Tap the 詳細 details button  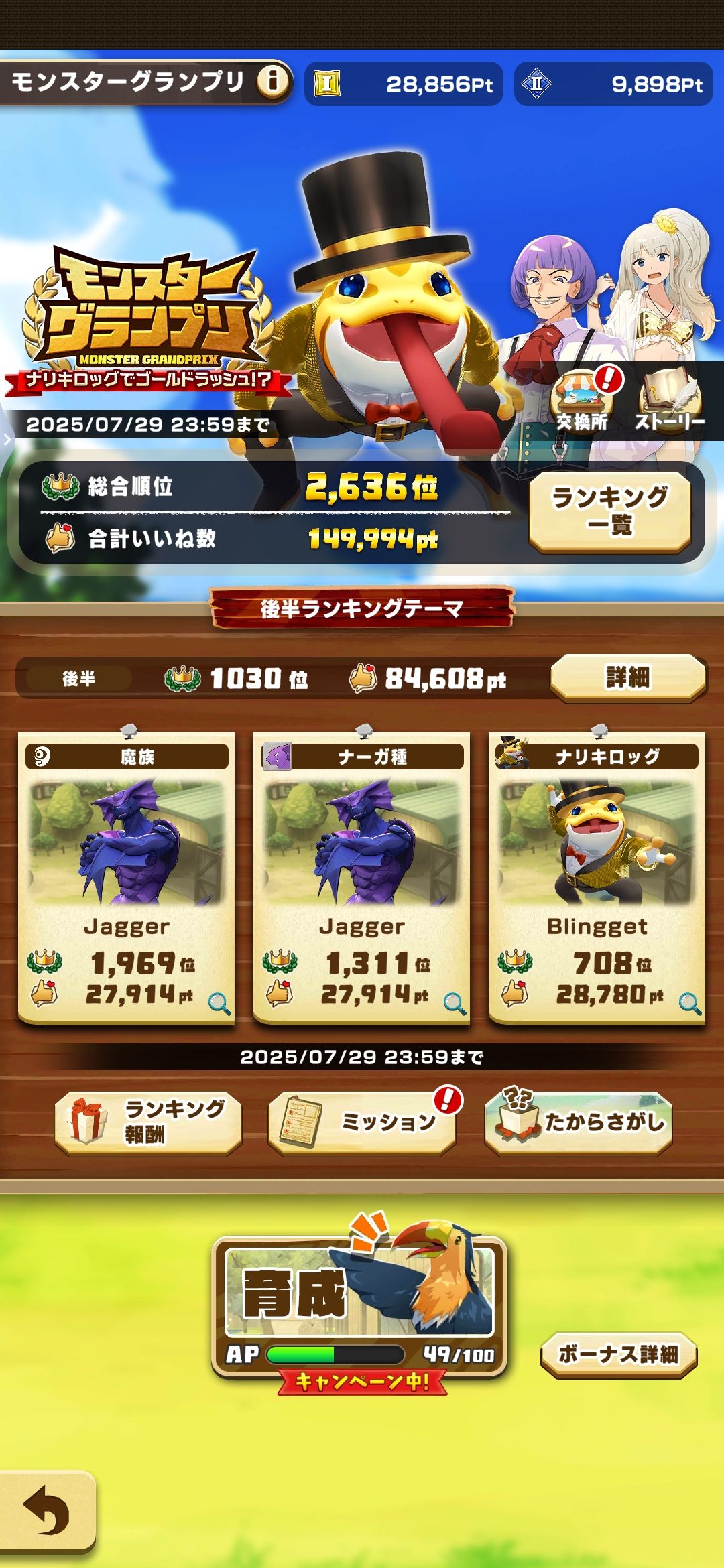click(x=627, y=677)
